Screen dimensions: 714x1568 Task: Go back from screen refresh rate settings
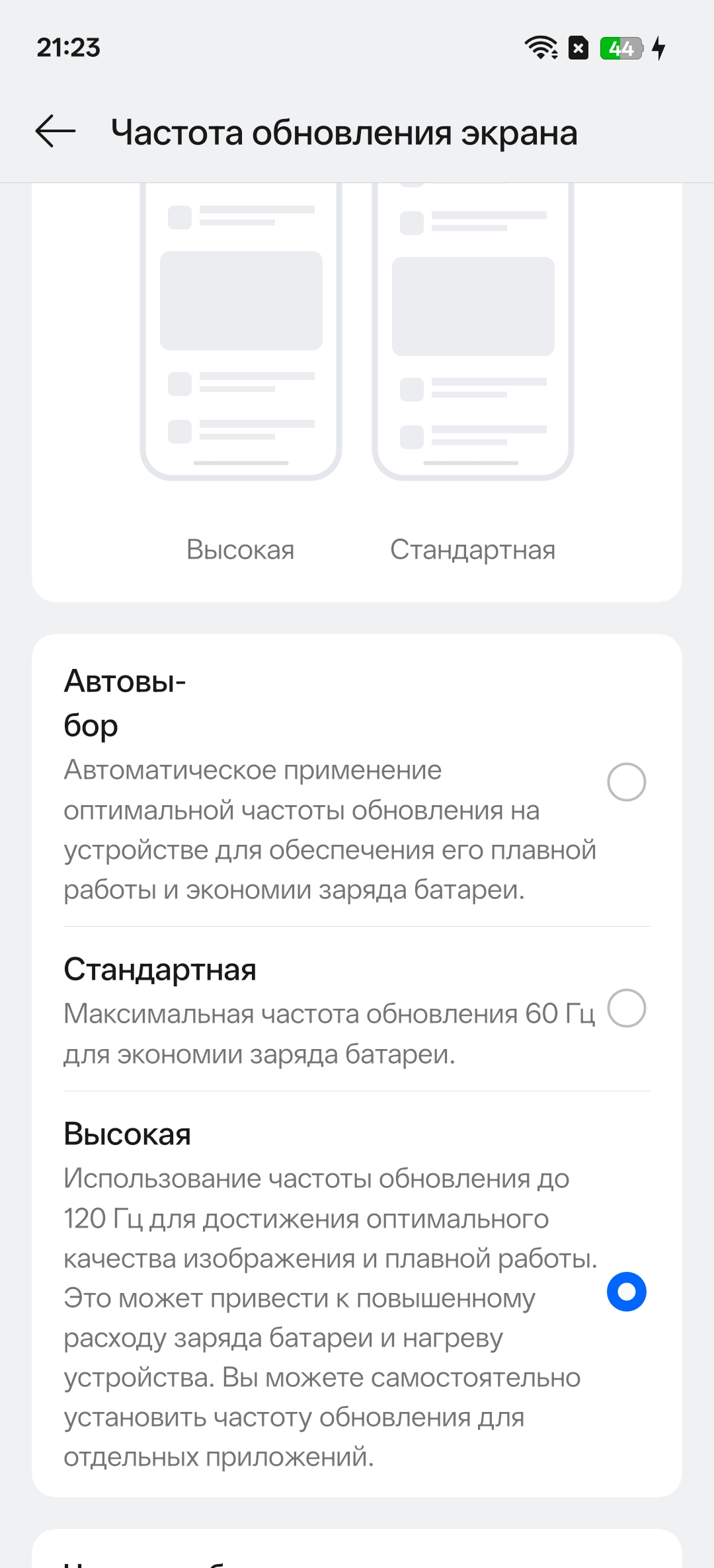tap(56, 131)
